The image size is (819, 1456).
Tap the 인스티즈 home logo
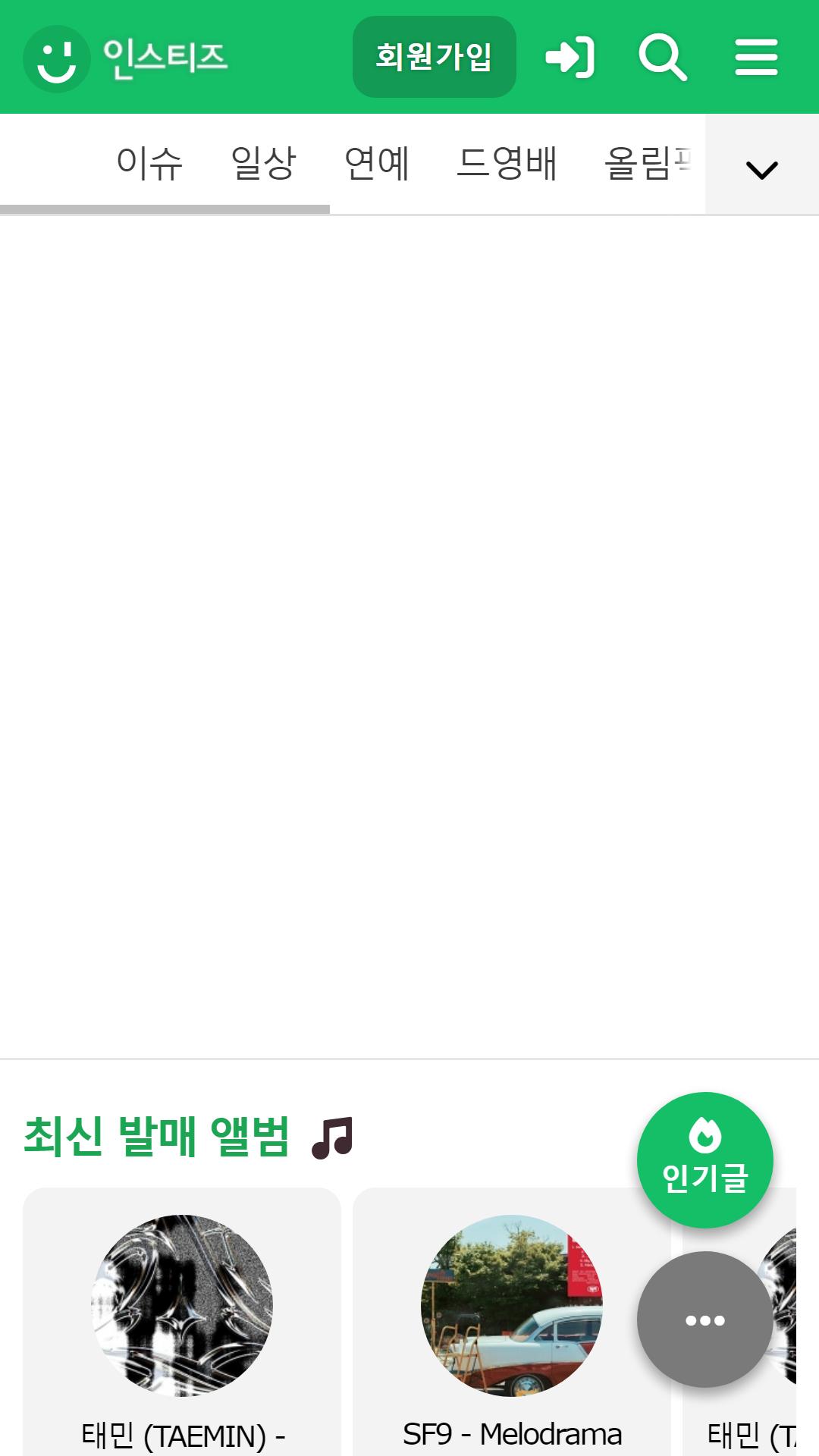pyautogui.click(x=126, y=58)
